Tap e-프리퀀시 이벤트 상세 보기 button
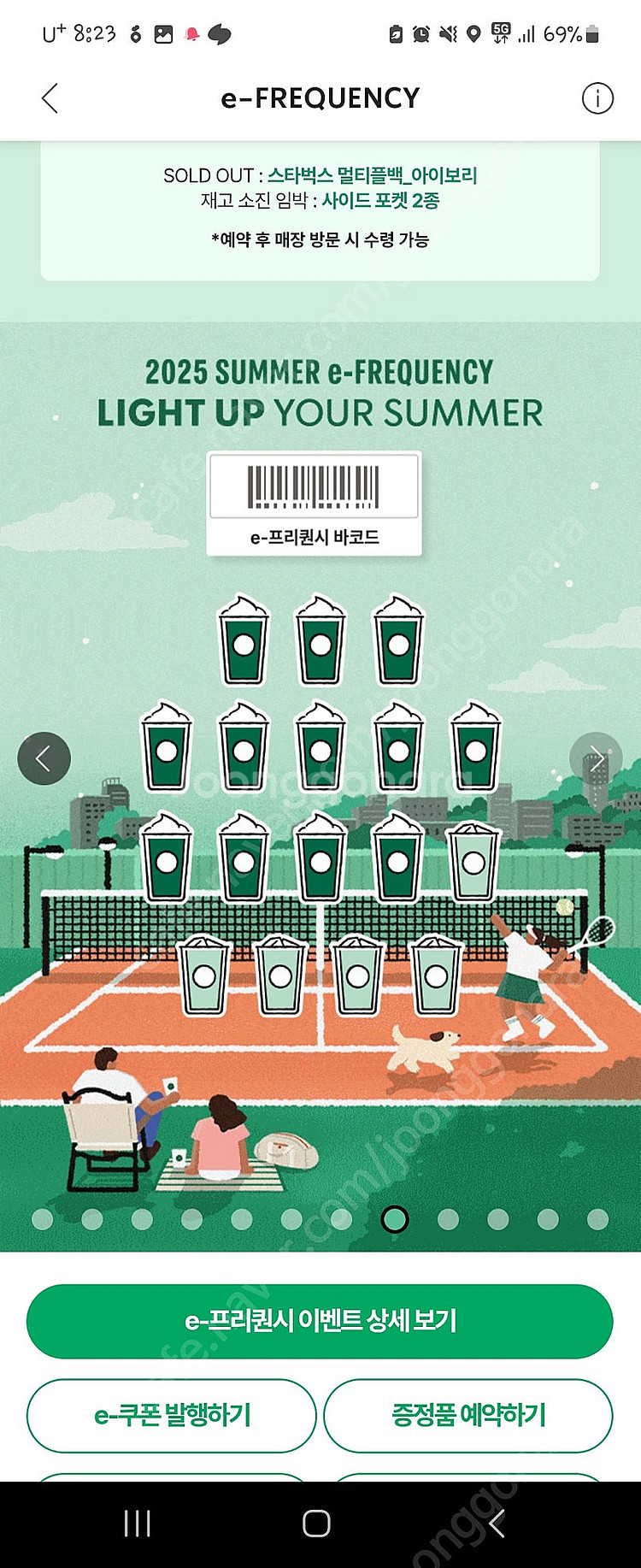This screenshot has width=641, height=1568. click(320, 1321)
